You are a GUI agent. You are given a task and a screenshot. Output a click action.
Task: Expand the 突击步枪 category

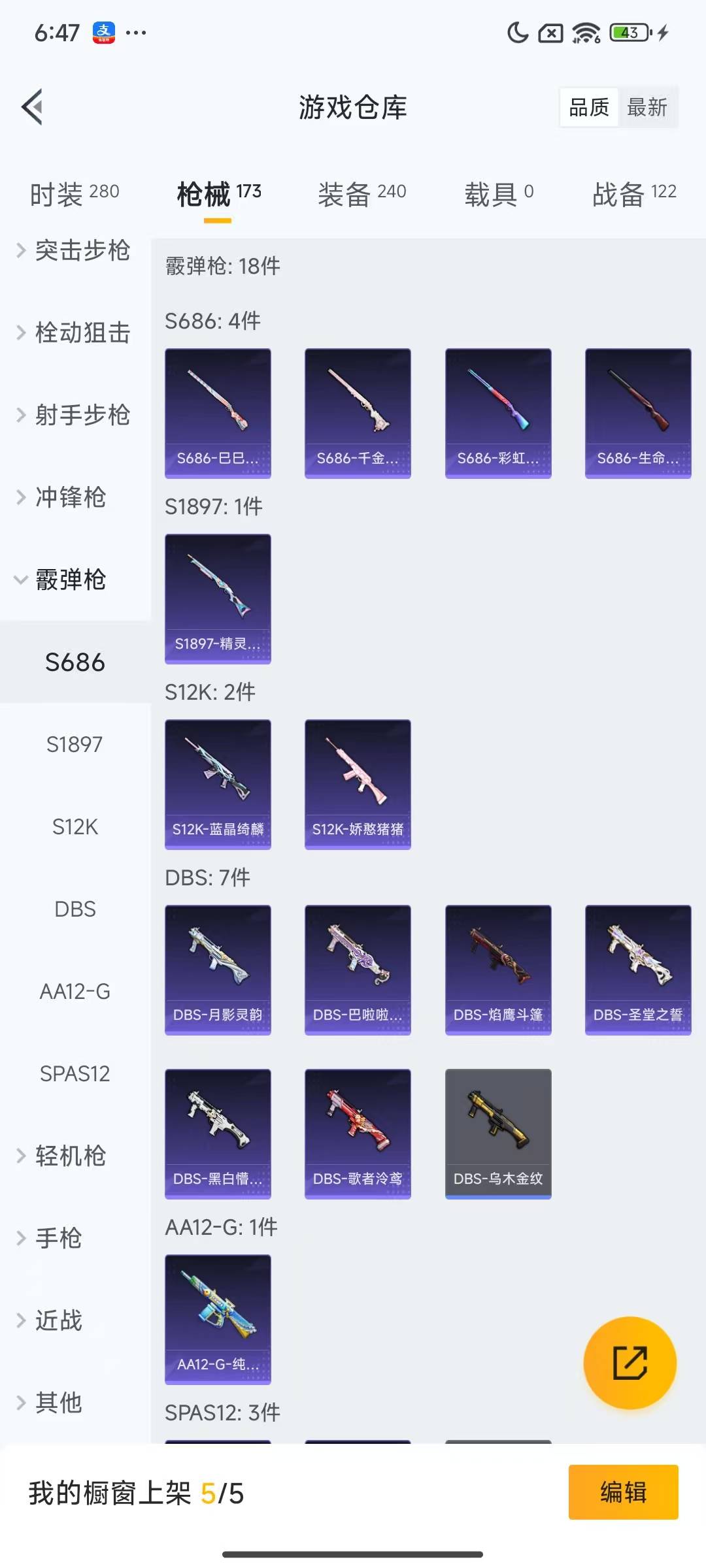(74, 251)
